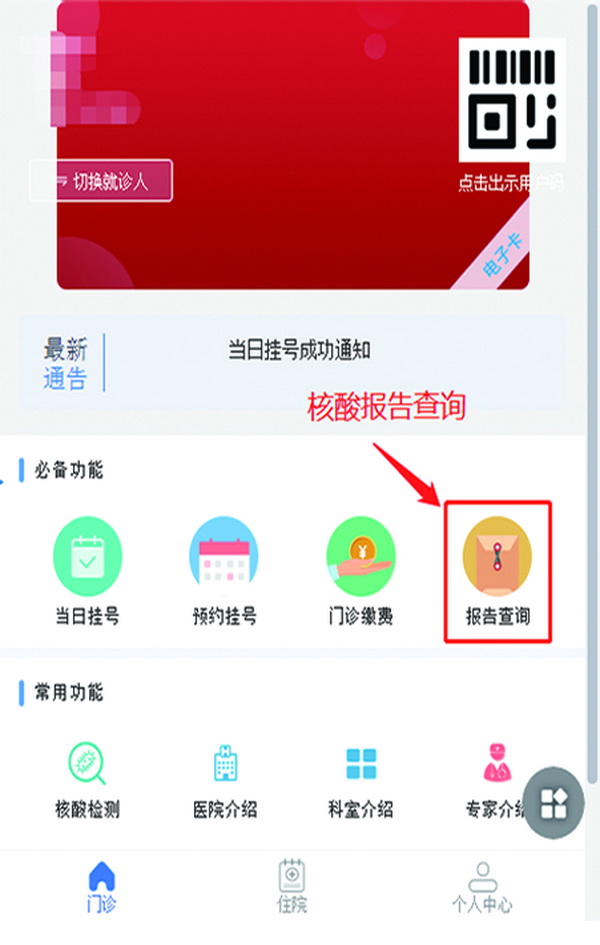
Task: View 医院介绍 hospital introduction
Action: tap(225, 780)
